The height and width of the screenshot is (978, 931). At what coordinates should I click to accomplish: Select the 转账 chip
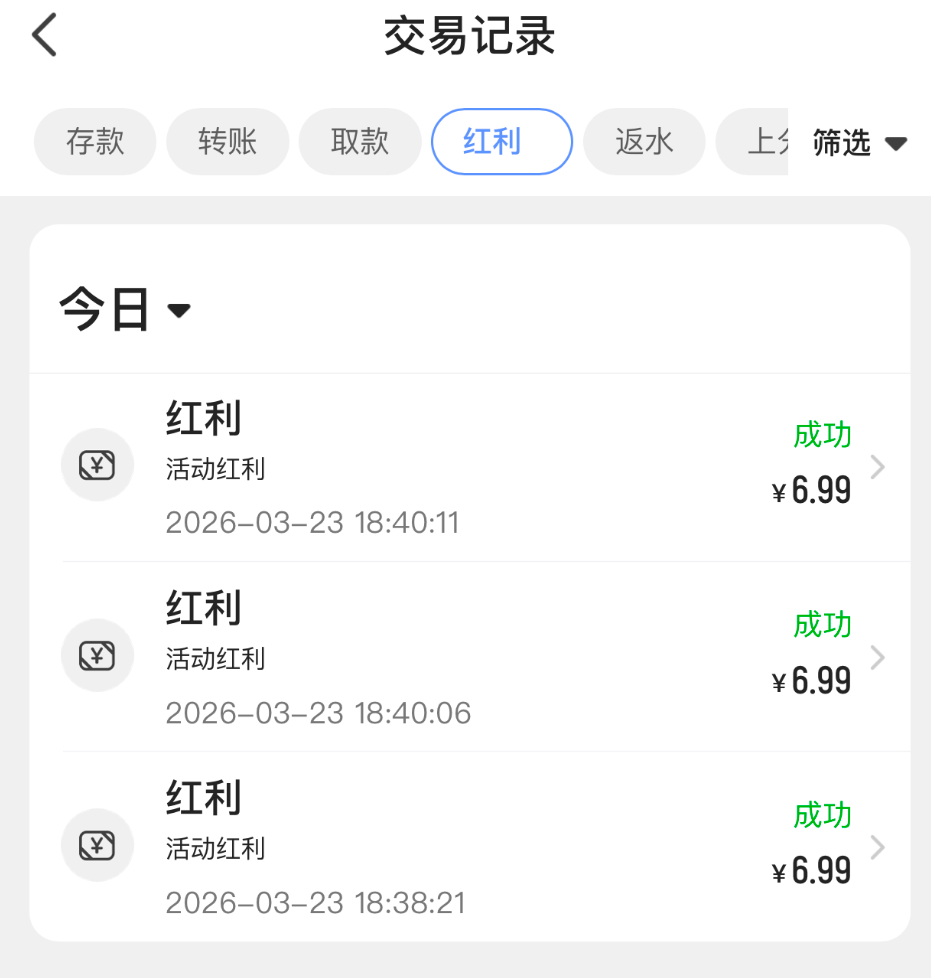tap(228, 142)
